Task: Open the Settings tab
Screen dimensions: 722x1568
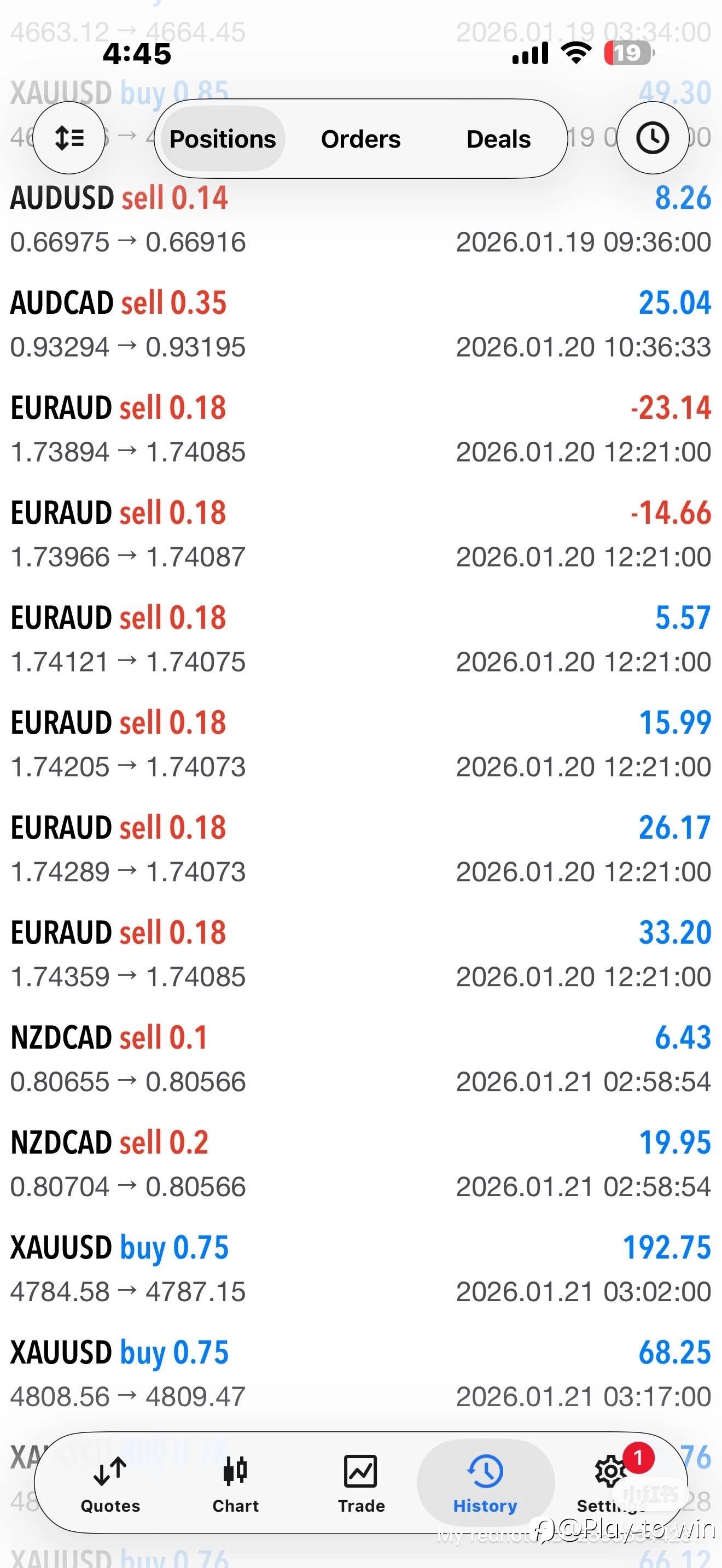Action: [610, 1484]
